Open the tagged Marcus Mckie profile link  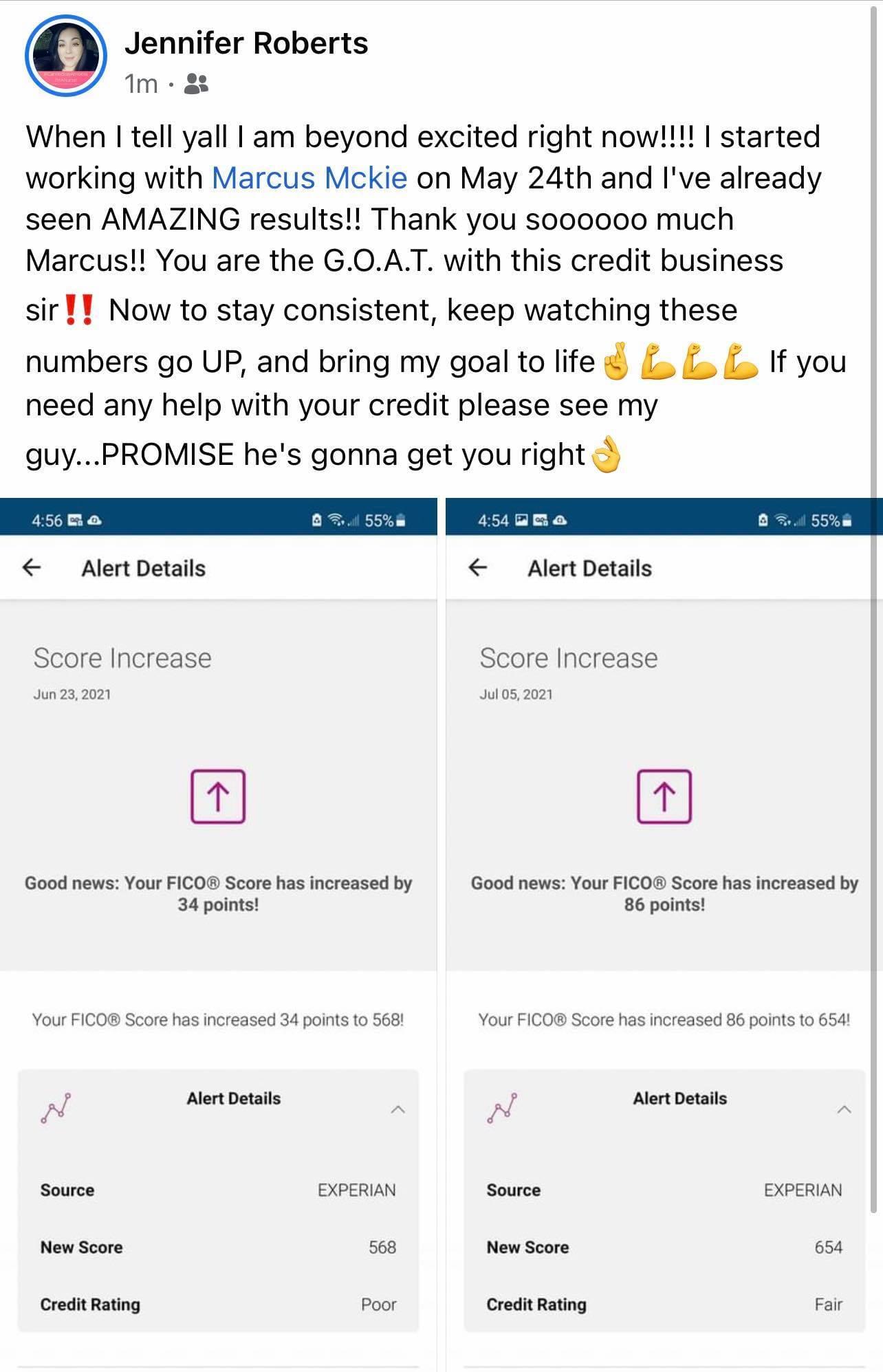(309, 178)
